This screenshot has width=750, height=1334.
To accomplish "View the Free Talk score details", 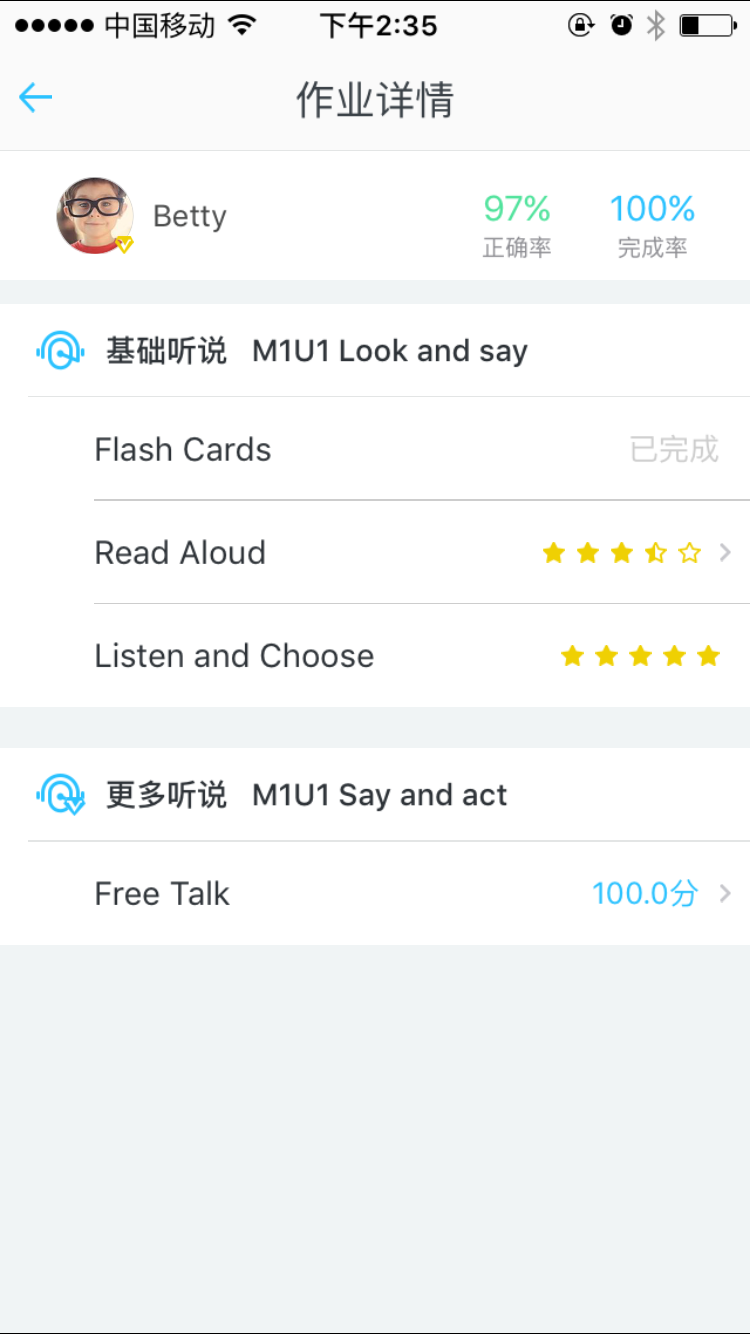I will [x=420, y=893].
